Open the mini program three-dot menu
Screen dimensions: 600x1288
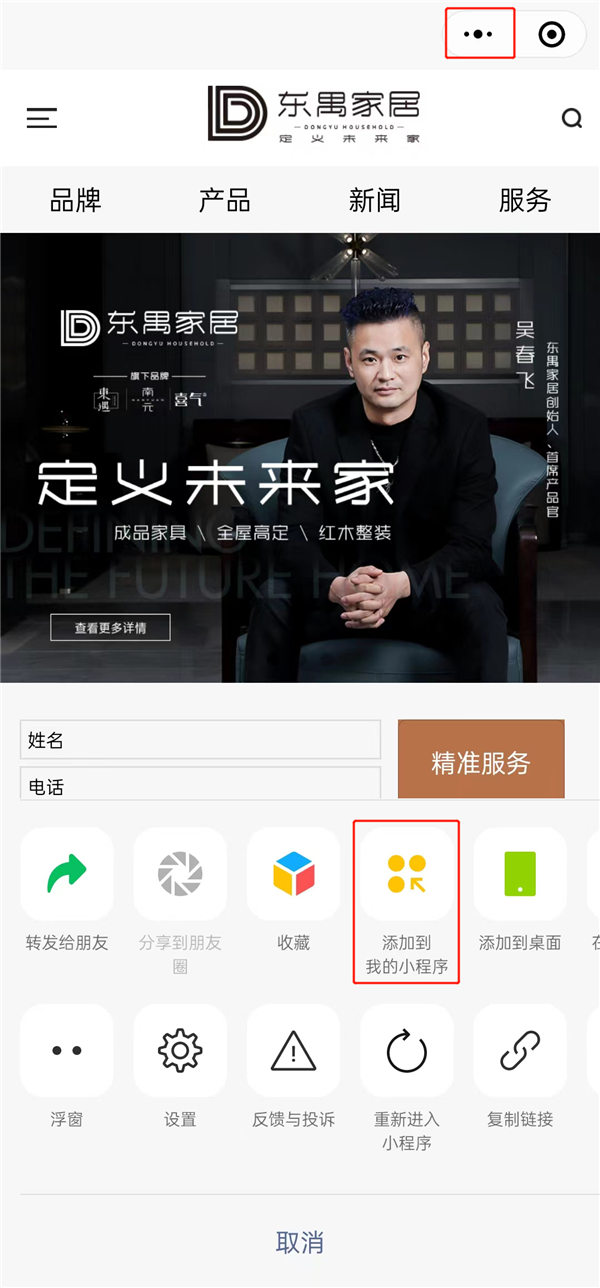coord(480,34)
